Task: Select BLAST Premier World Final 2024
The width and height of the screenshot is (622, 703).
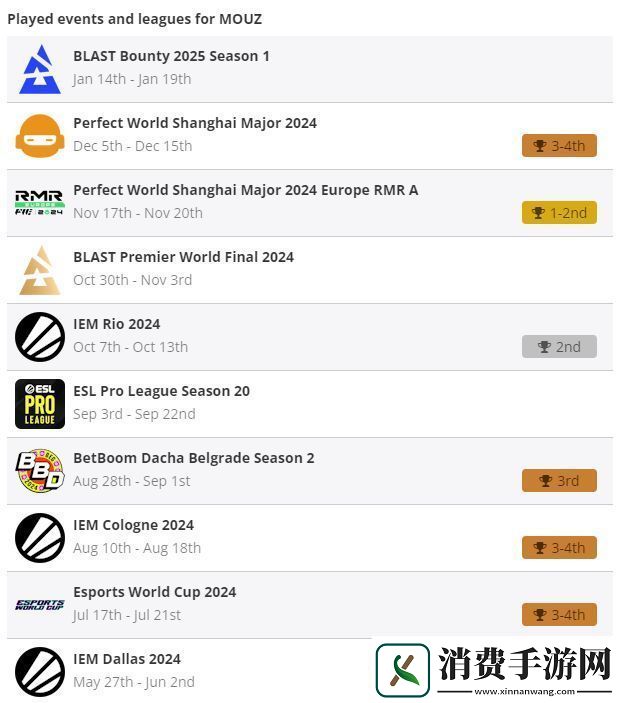Action: 183,258
